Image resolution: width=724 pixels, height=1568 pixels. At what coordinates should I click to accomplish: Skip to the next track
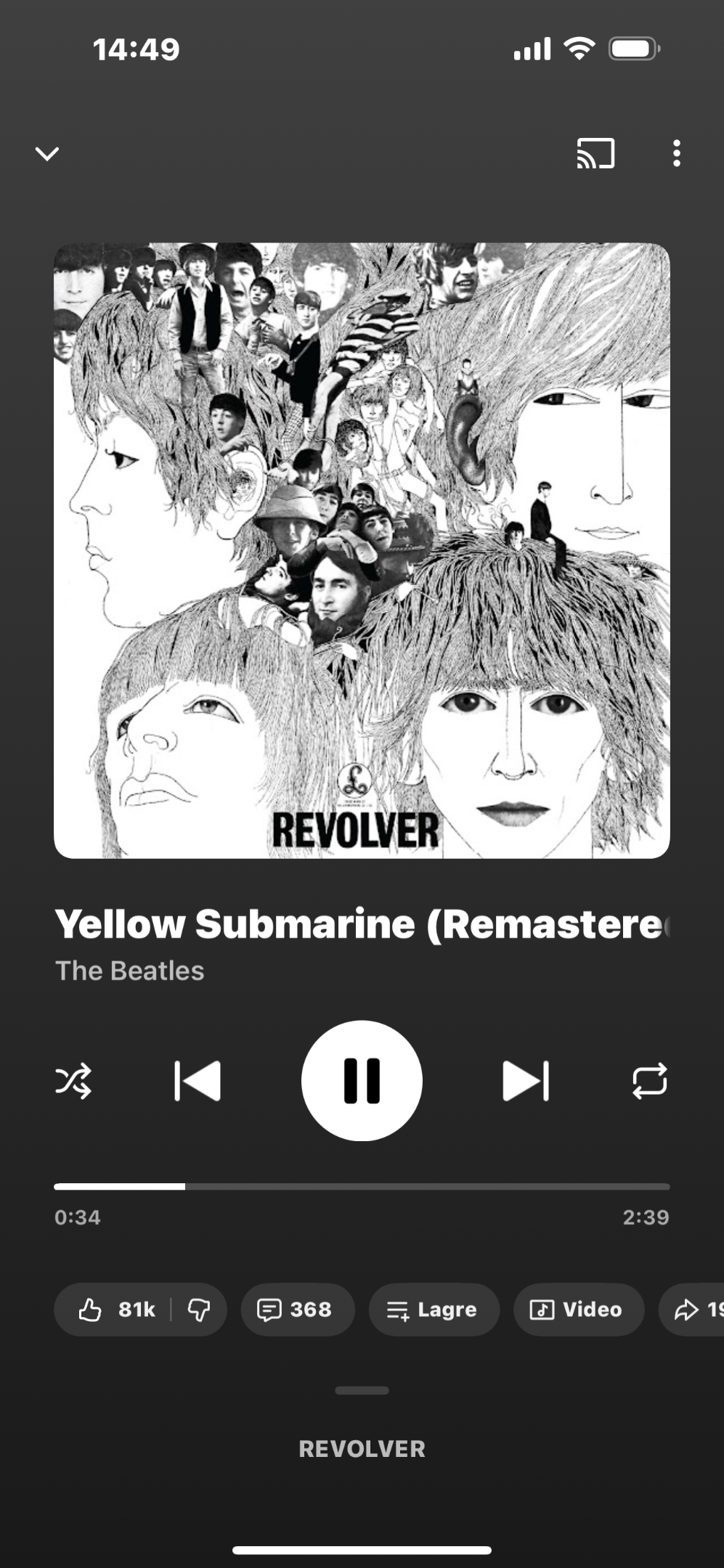click(x=526, y=1081)
